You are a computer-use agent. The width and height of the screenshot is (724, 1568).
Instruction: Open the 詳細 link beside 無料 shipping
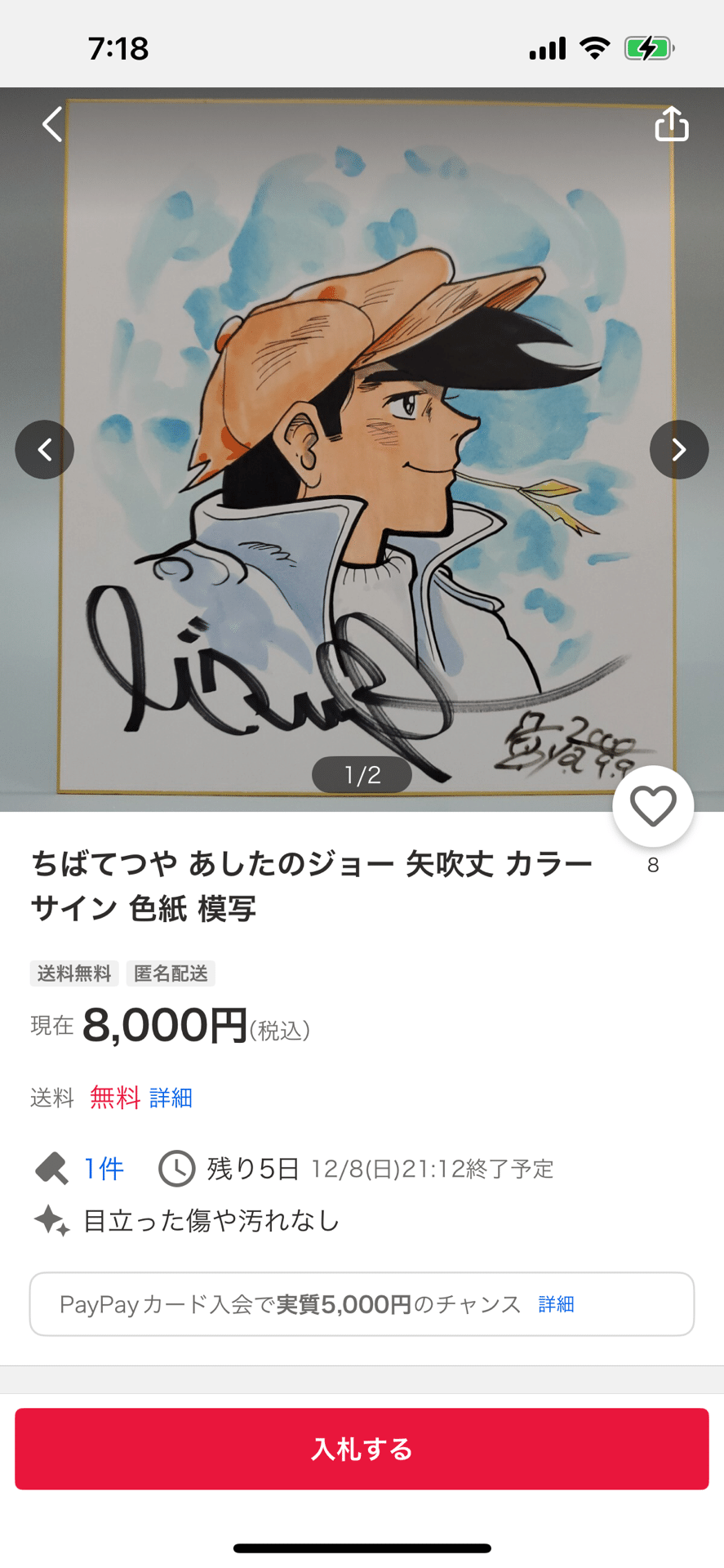tap(170, 1098)
